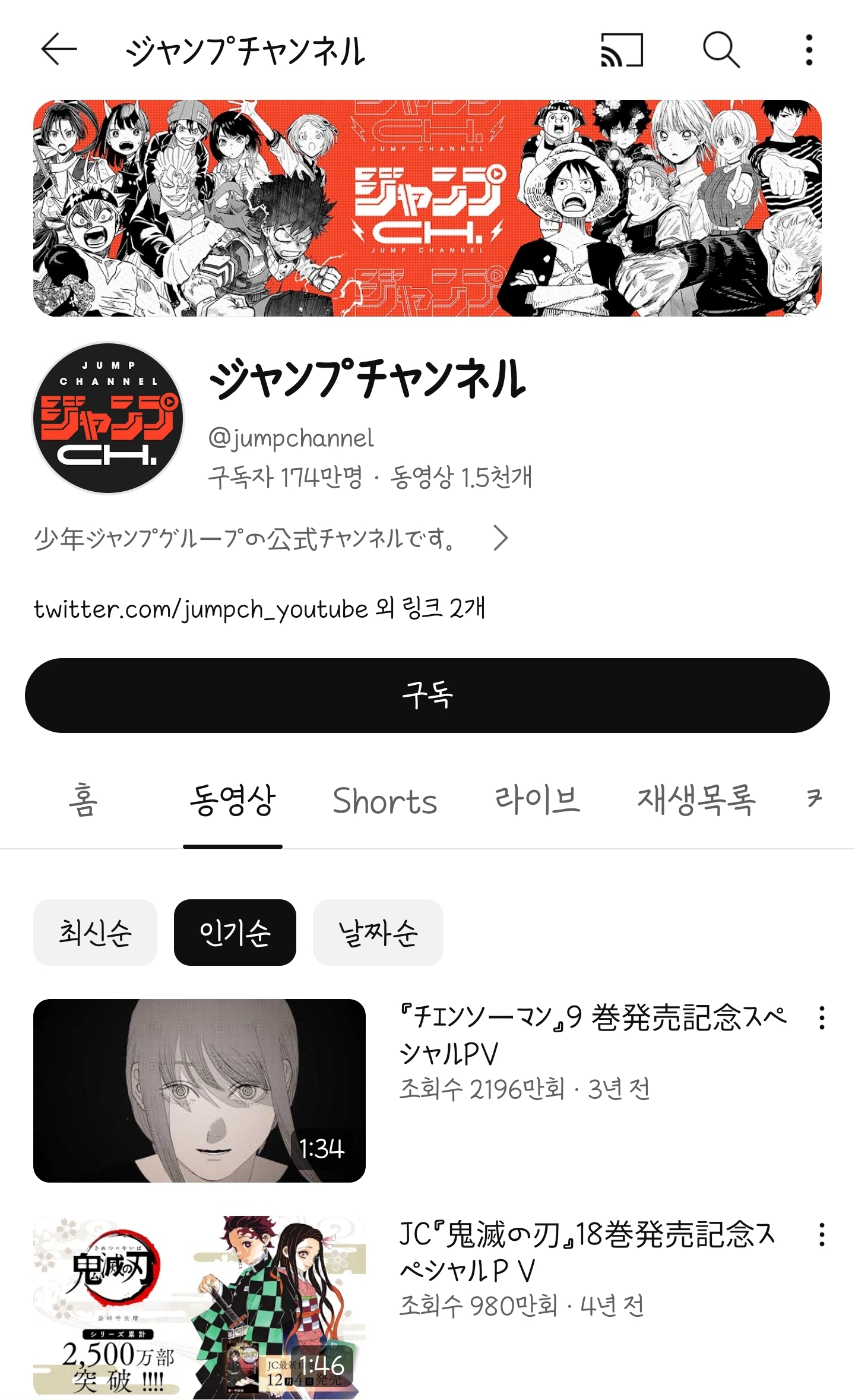Screen dimensions: 855x1400
Task: Switch to the Shorts tab
Action: [x=385, y=801]
